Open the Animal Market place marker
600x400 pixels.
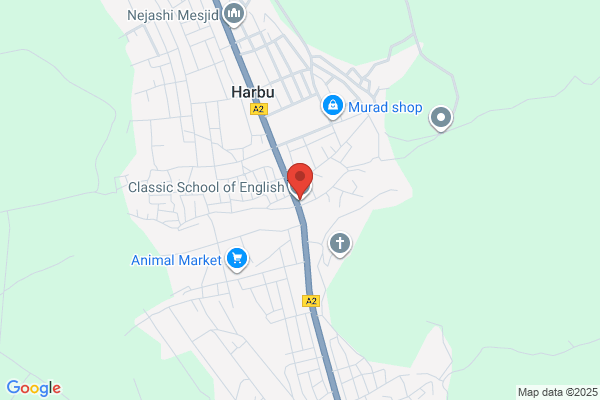237,260
